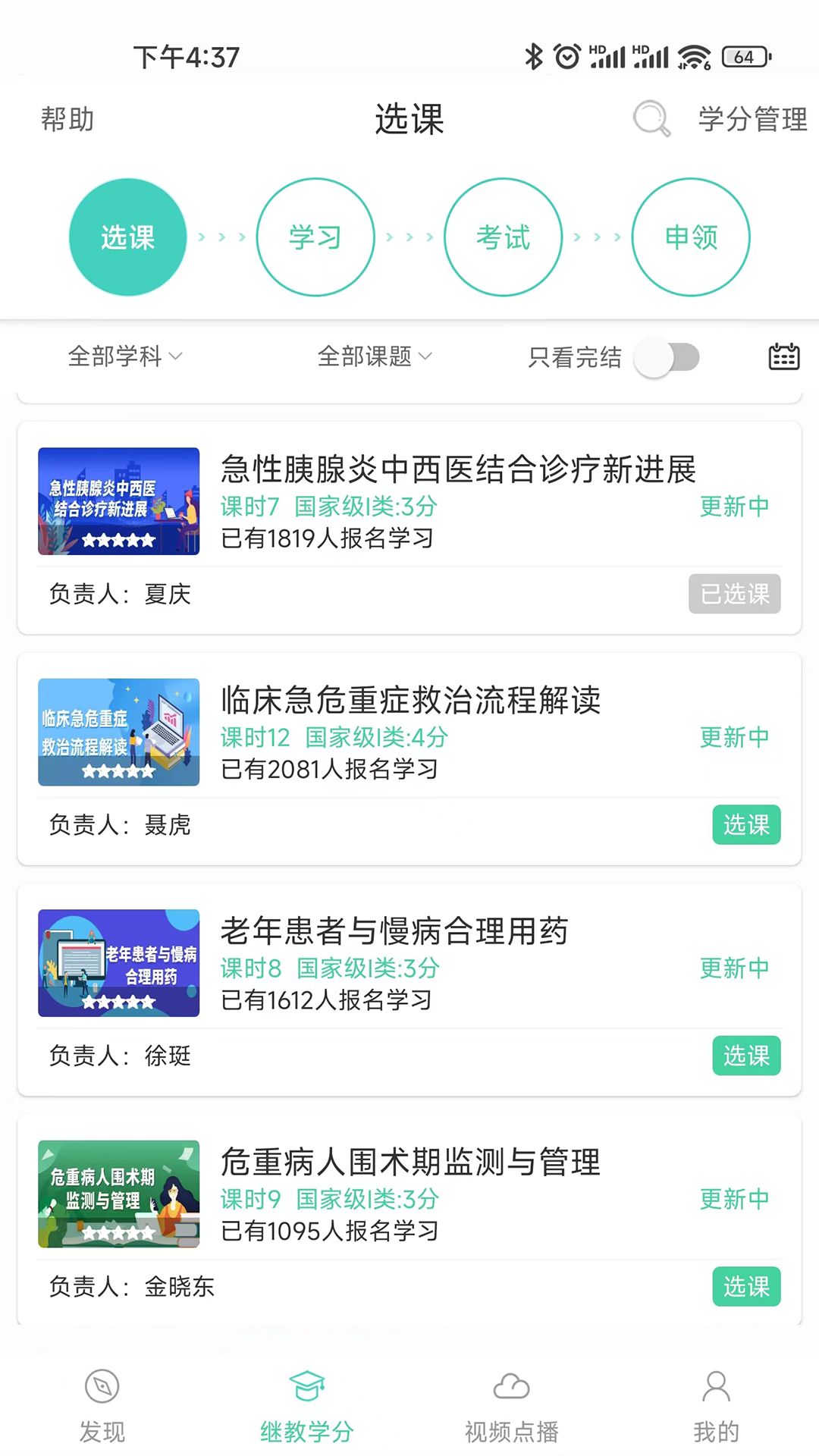Screen dimensions: 819x1456
Task: Switch to the 我的 tab
Action: (x=717, y=1403)
